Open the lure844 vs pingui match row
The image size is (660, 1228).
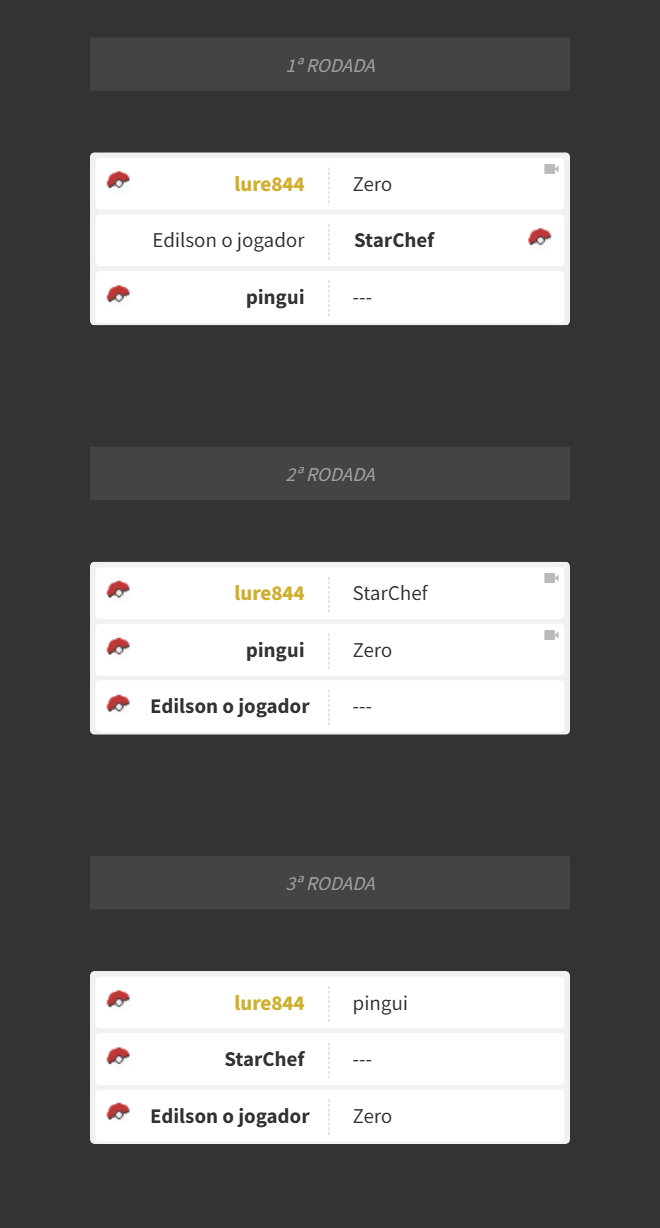[330, 1003]
